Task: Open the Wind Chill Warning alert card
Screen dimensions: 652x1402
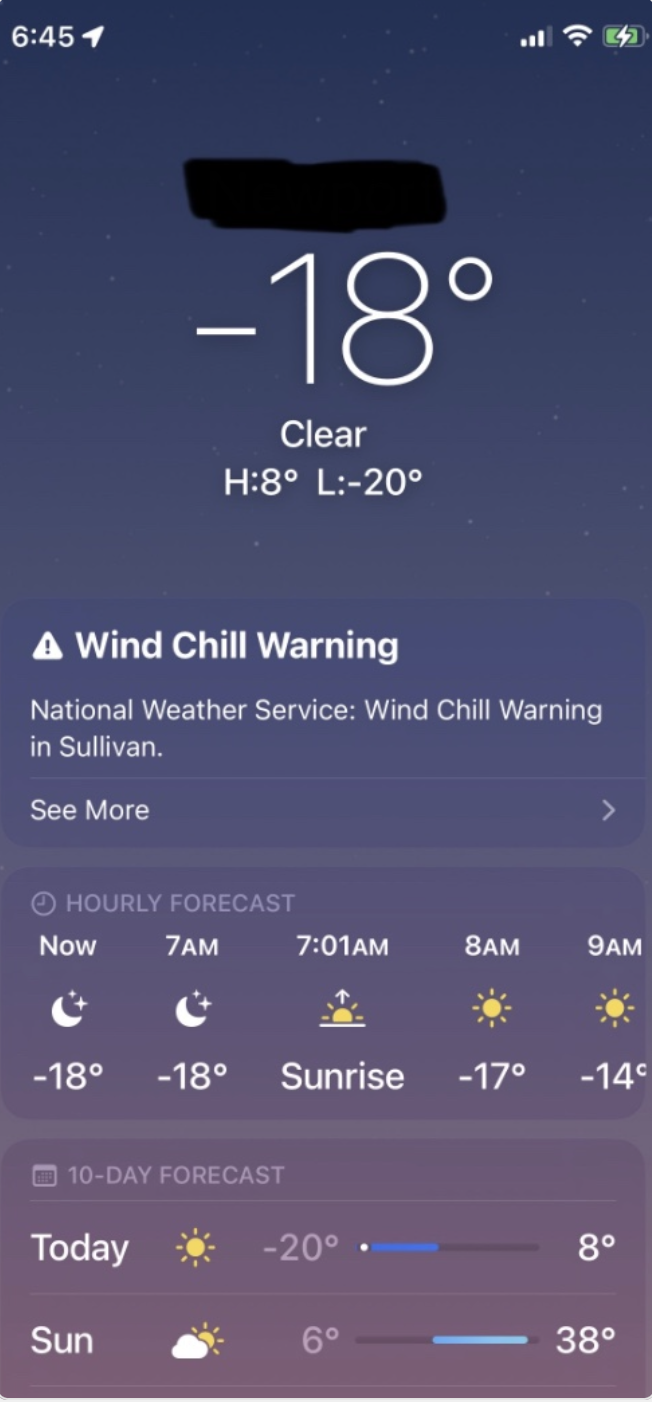Action: (323, 723)
